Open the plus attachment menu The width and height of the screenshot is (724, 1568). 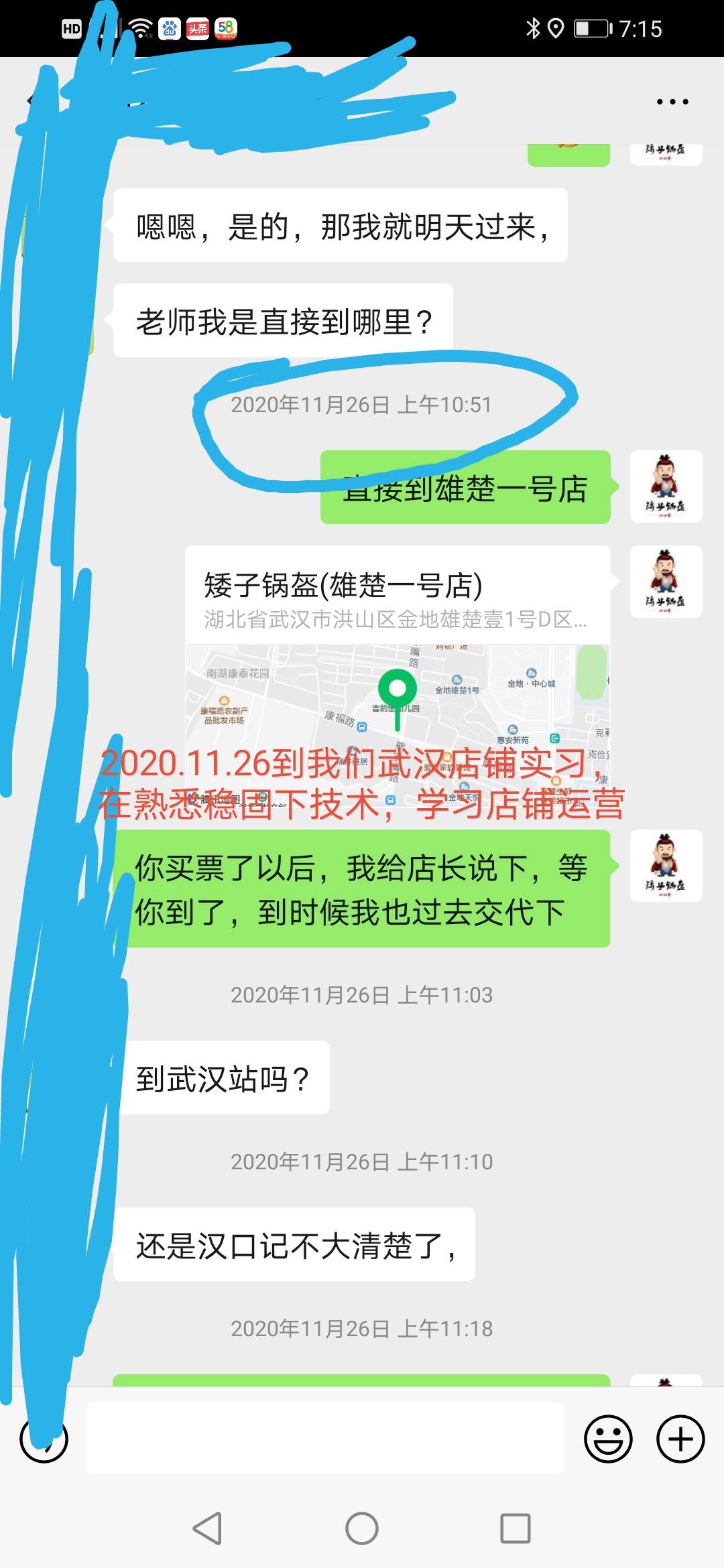(680, 1439)
